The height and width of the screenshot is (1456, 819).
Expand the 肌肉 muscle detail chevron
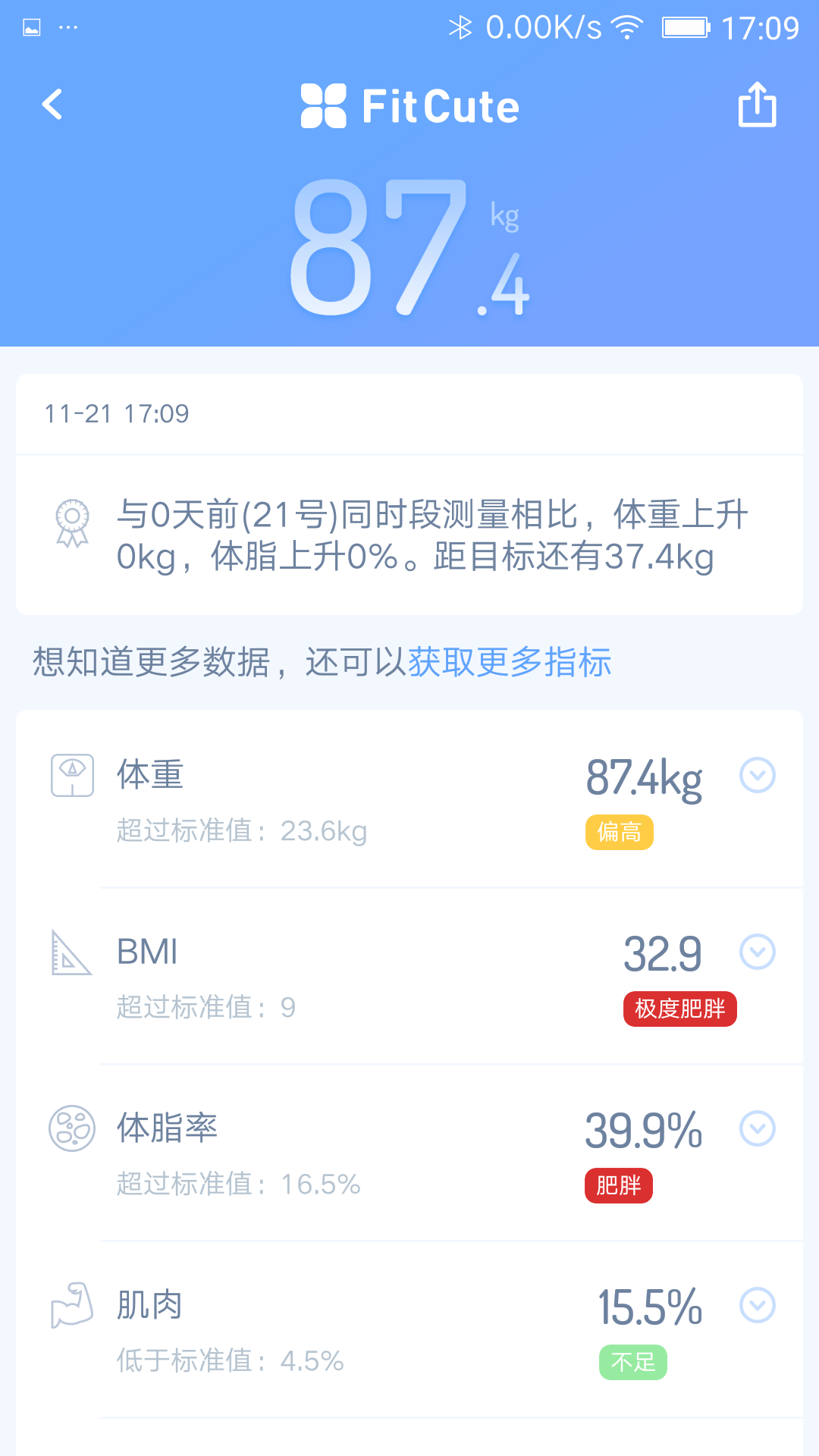pos(758,1306)
